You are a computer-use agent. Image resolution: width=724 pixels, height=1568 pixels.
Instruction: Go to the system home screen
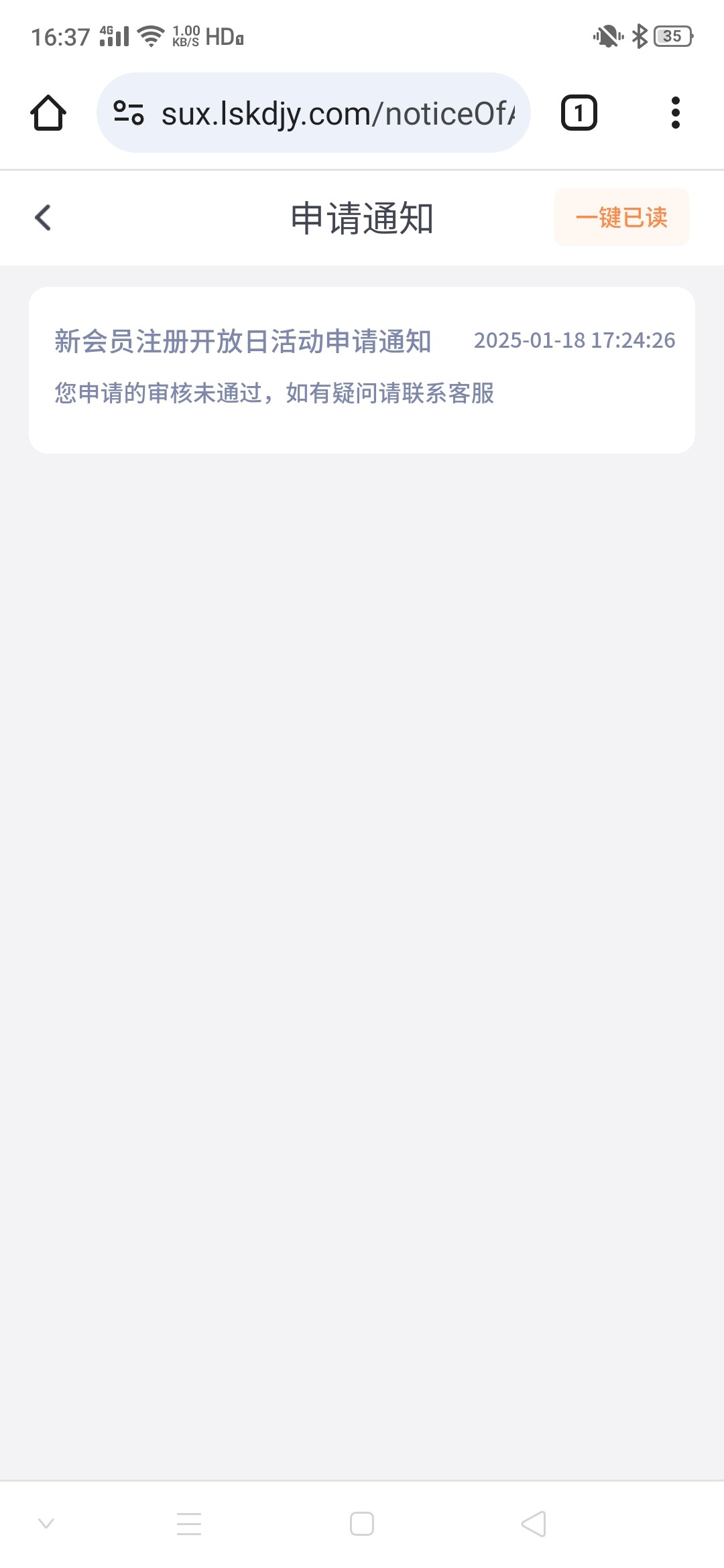click(x=362, y=1524)
